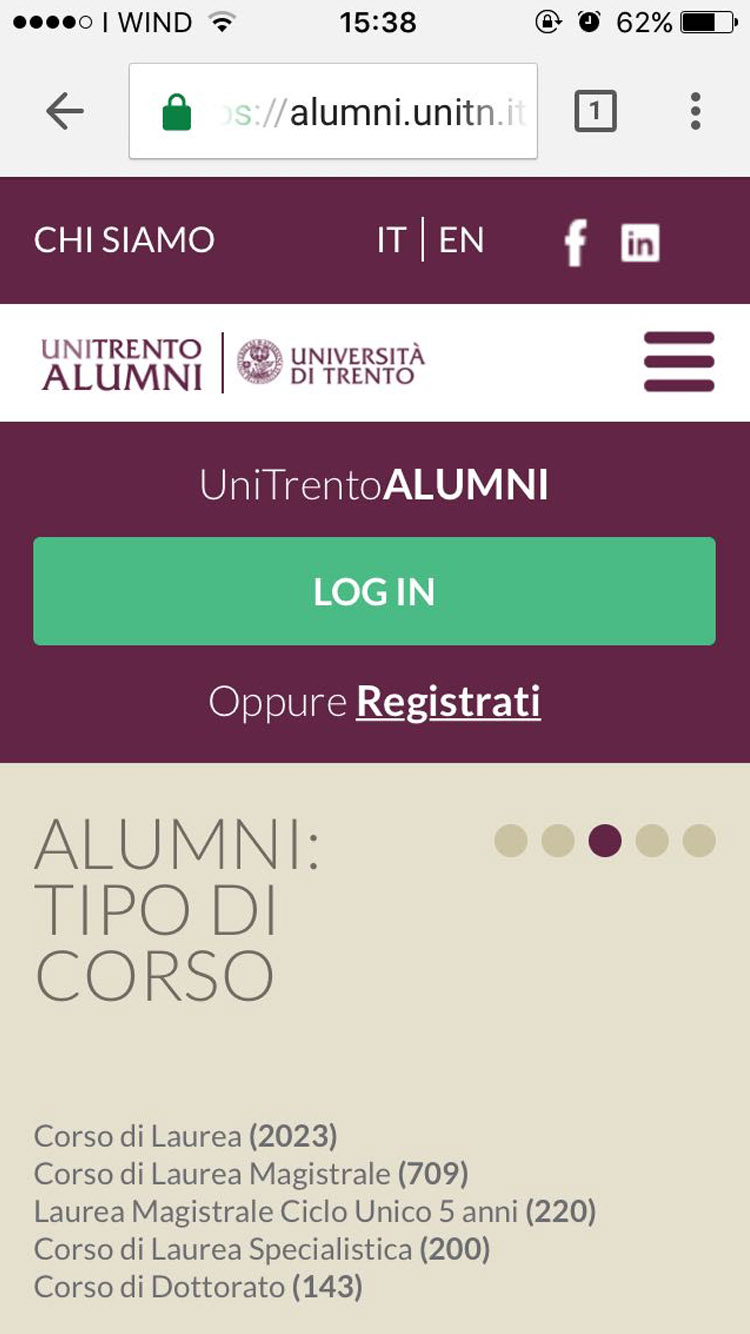
Task: Select the second carousel dot
Action: tap(558, 841)
